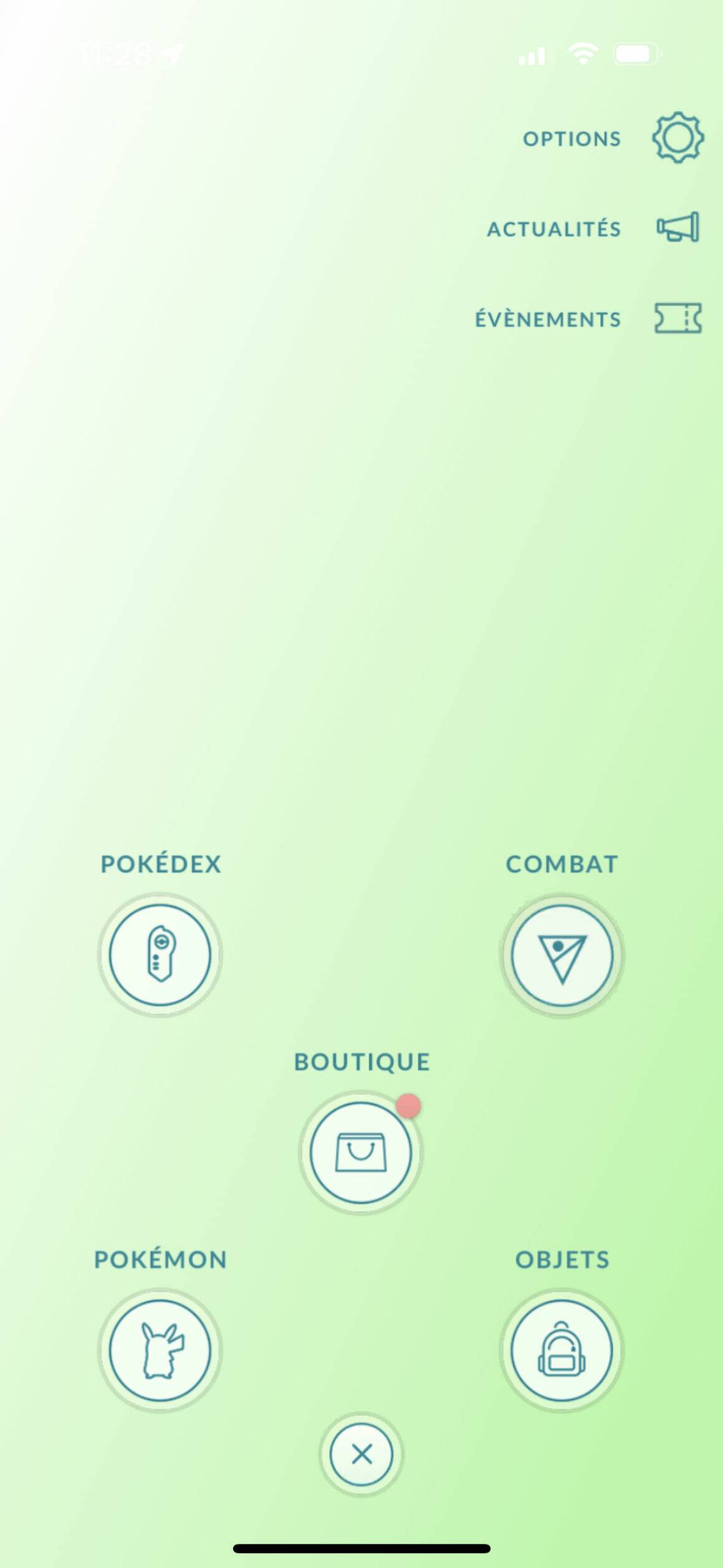
Task: Open the Options gear settings
Action: (678, 138)
